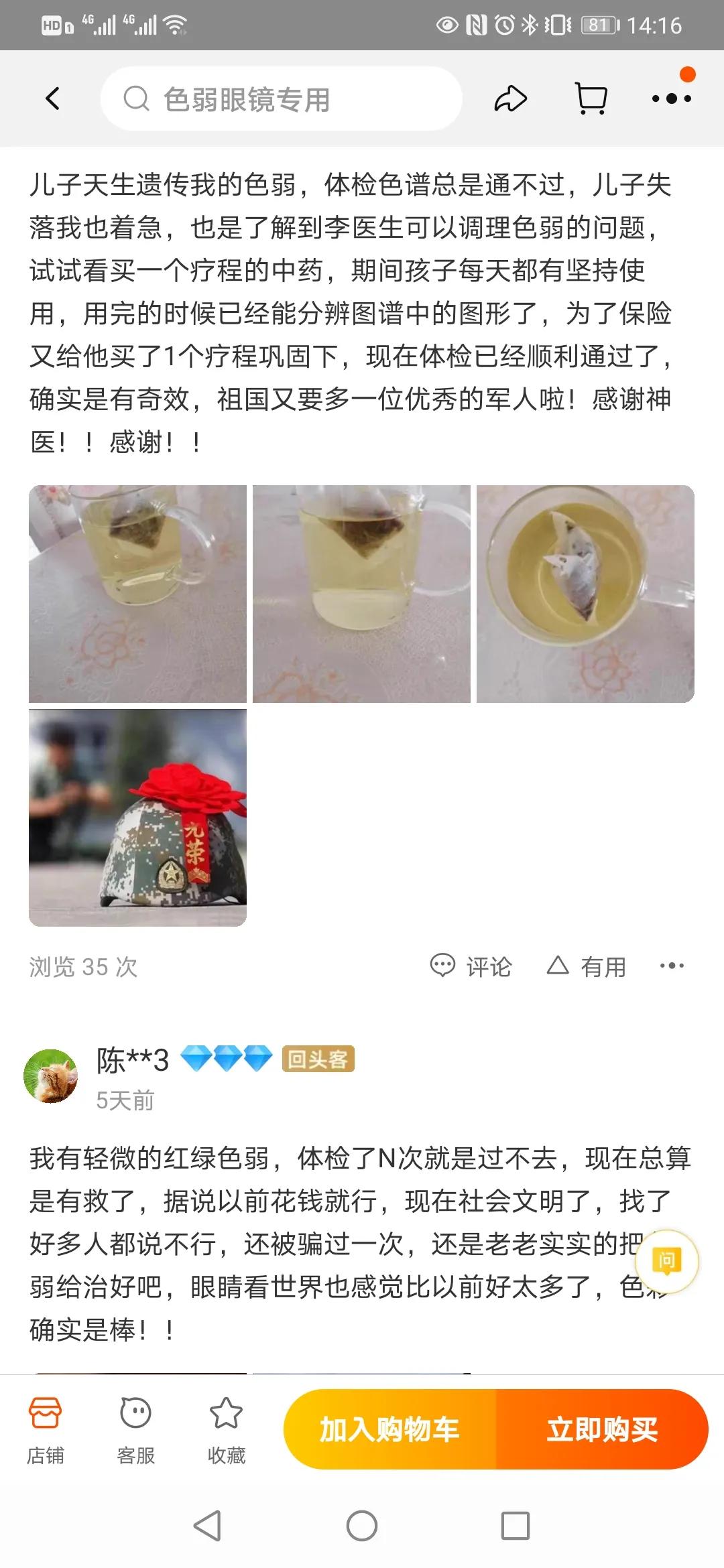Open the share icon in the top bar
Screen dimensions: 724x1568
pos(509,97)
